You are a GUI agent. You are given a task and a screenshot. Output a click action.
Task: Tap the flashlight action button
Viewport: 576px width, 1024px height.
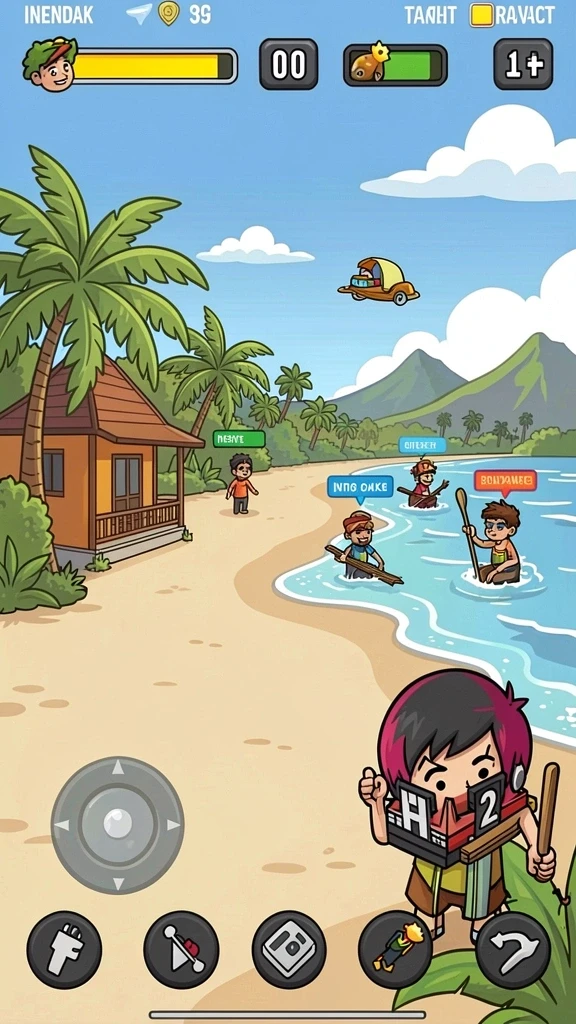[64, 949]
